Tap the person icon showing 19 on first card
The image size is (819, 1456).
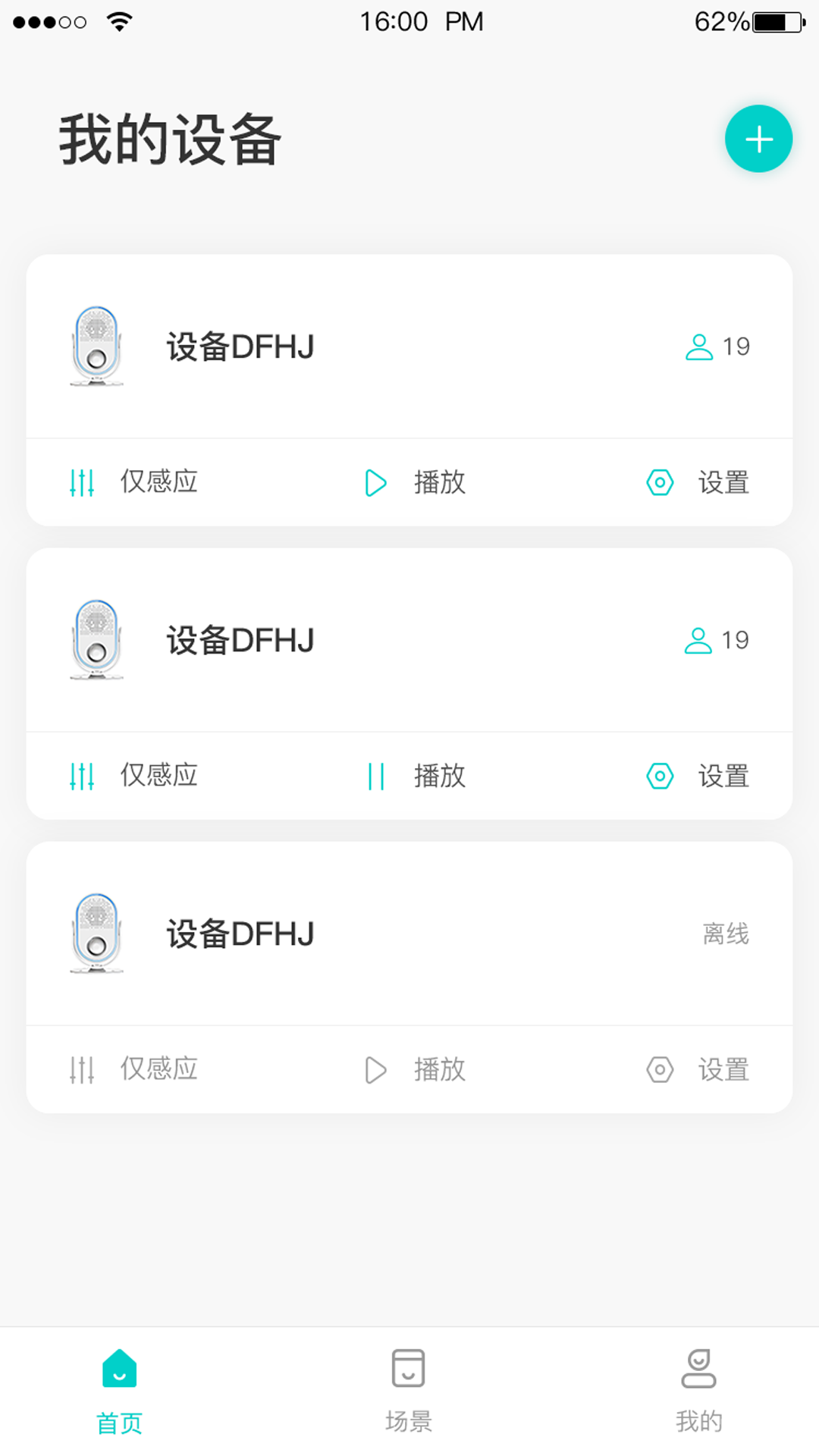698,347
